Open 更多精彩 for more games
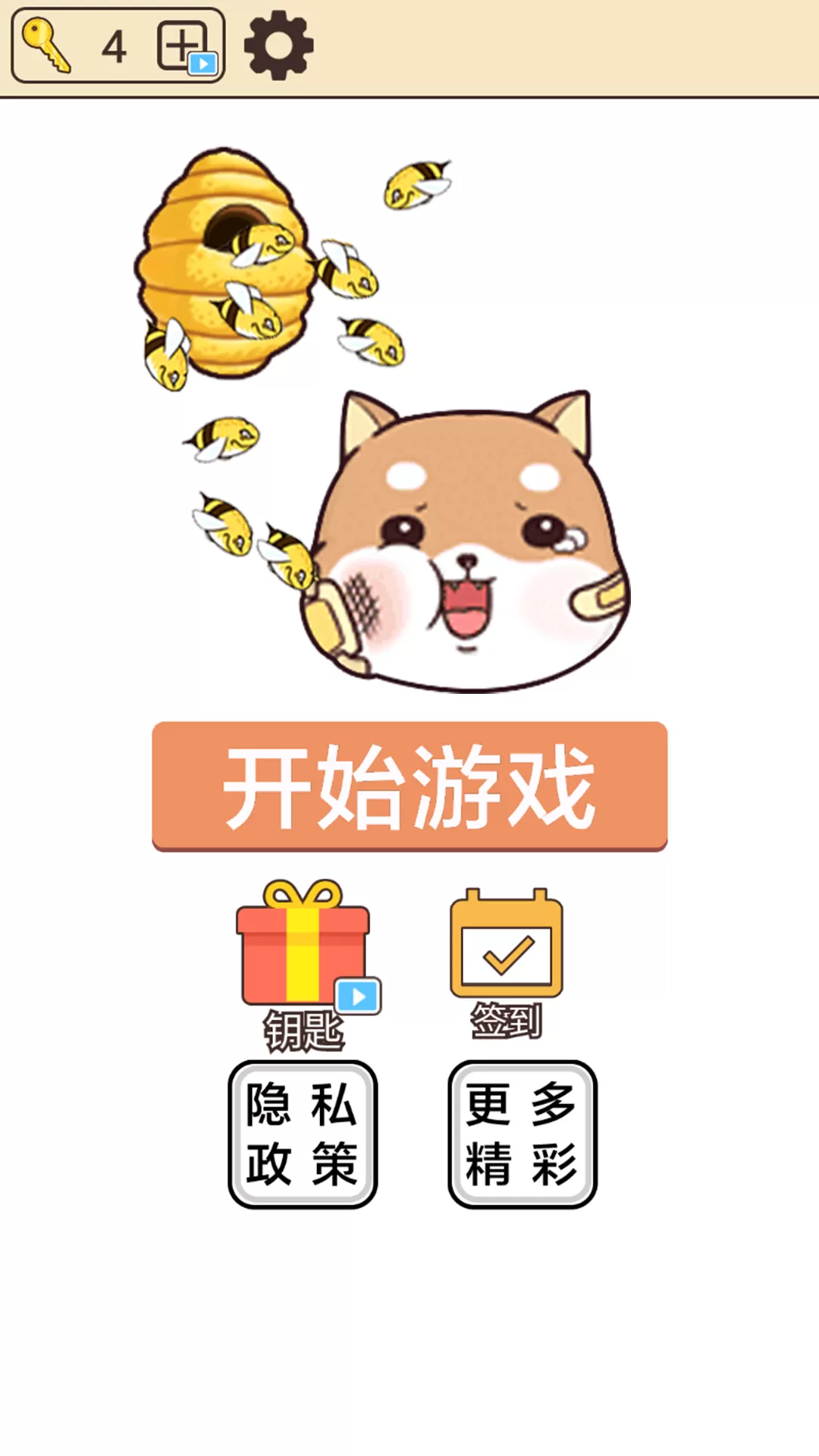Image resolution: width=819 pixels, height=1456 pixels. (522, 1134)
